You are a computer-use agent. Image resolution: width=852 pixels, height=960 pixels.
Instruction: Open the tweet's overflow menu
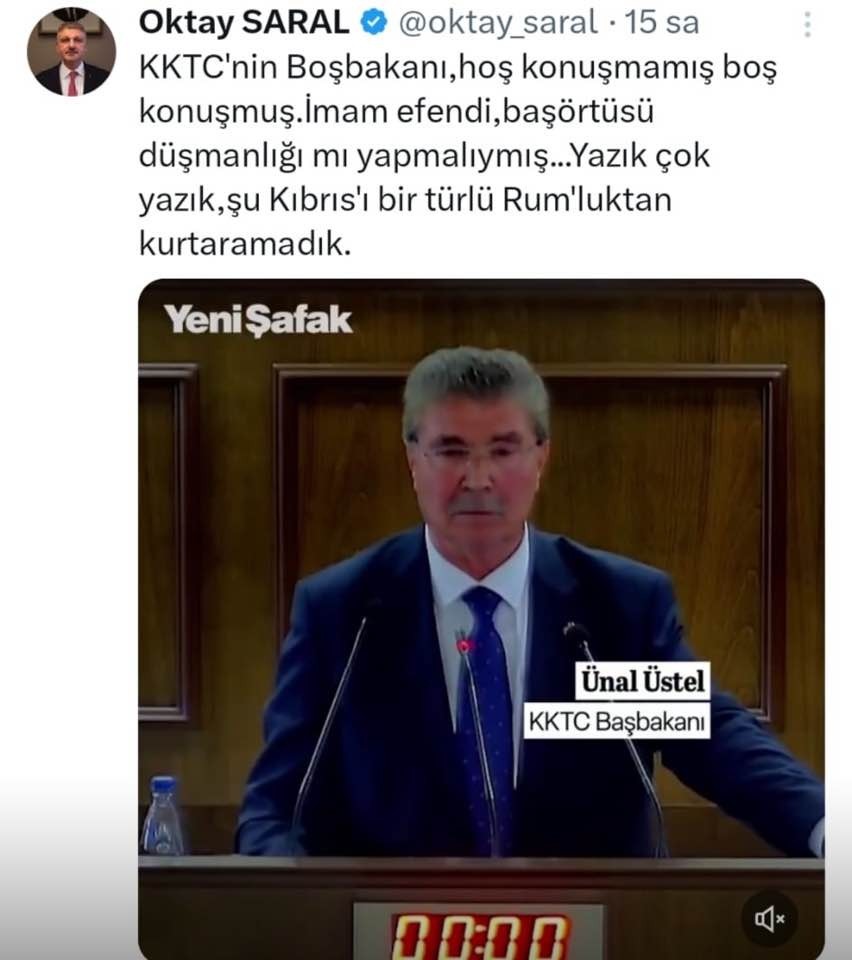(806, 24)
